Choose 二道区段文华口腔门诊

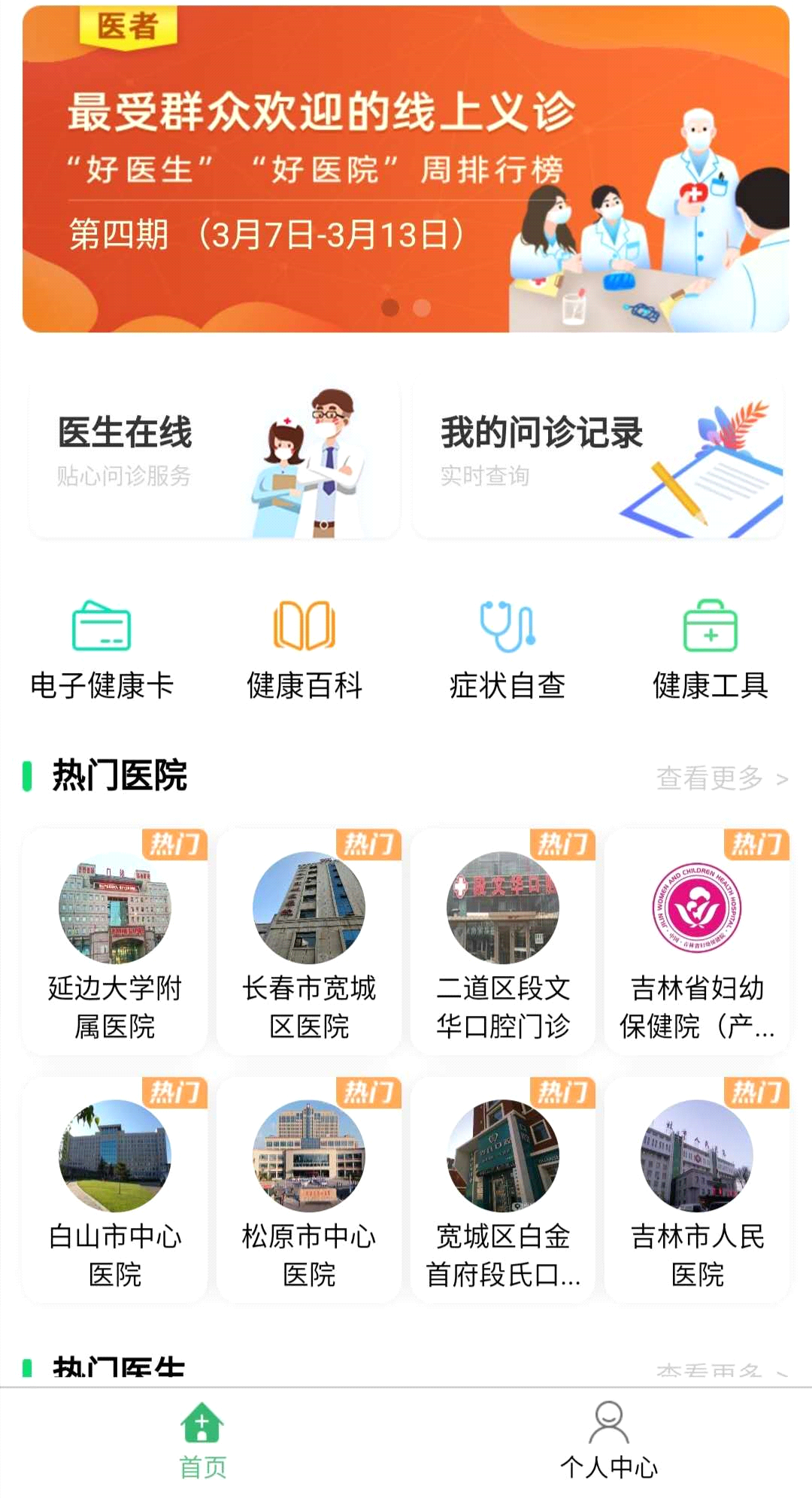click(503, 942)
